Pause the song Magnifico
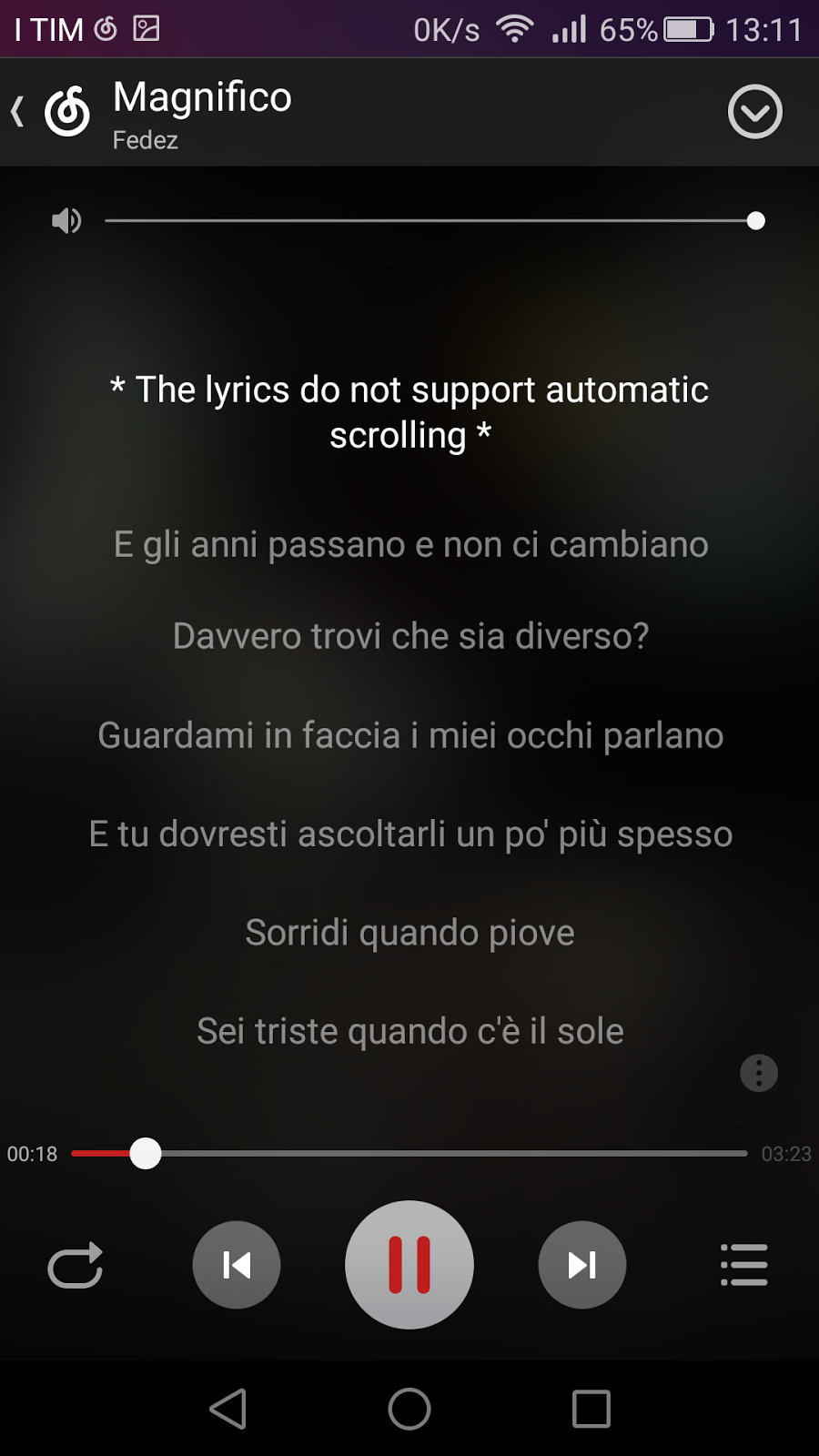The image size is (819, 1456). coord(409,1265)
